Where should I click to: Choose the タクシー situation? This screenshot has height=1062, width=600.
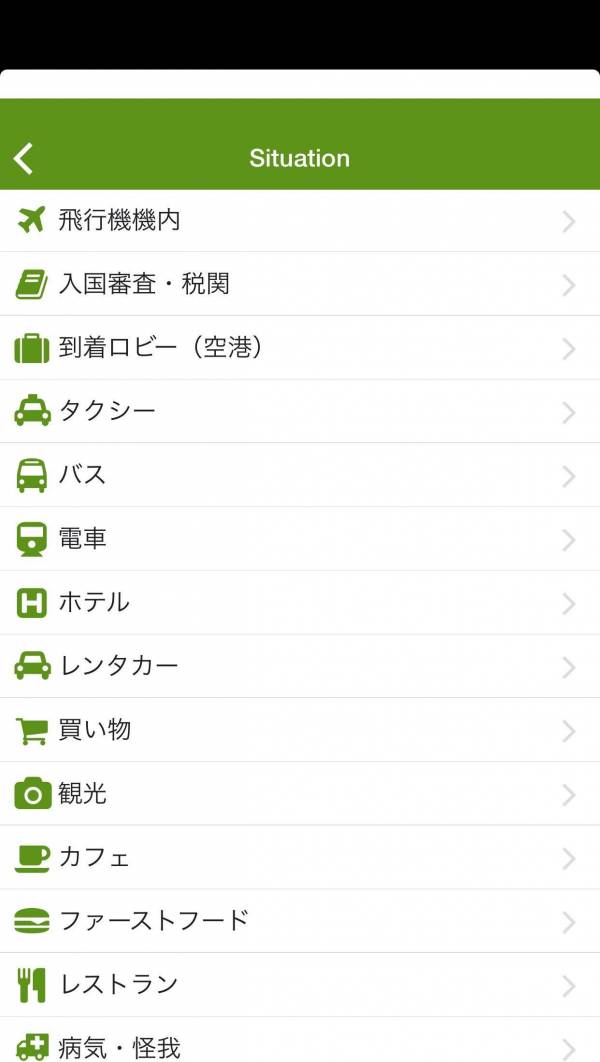[x=300, y=411]
